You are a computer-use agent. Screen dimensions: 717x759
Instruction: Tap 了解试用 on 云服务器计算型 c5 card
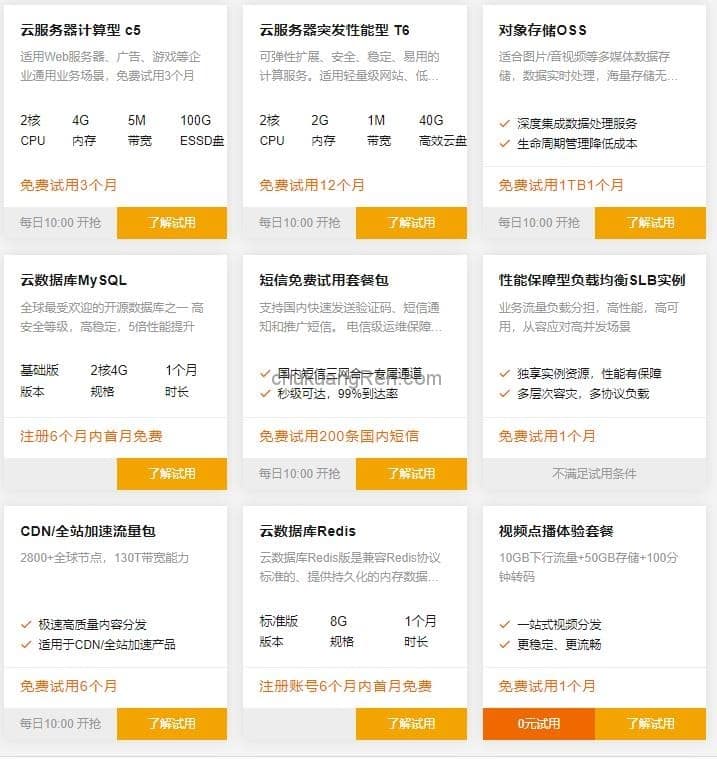point(172,222)
